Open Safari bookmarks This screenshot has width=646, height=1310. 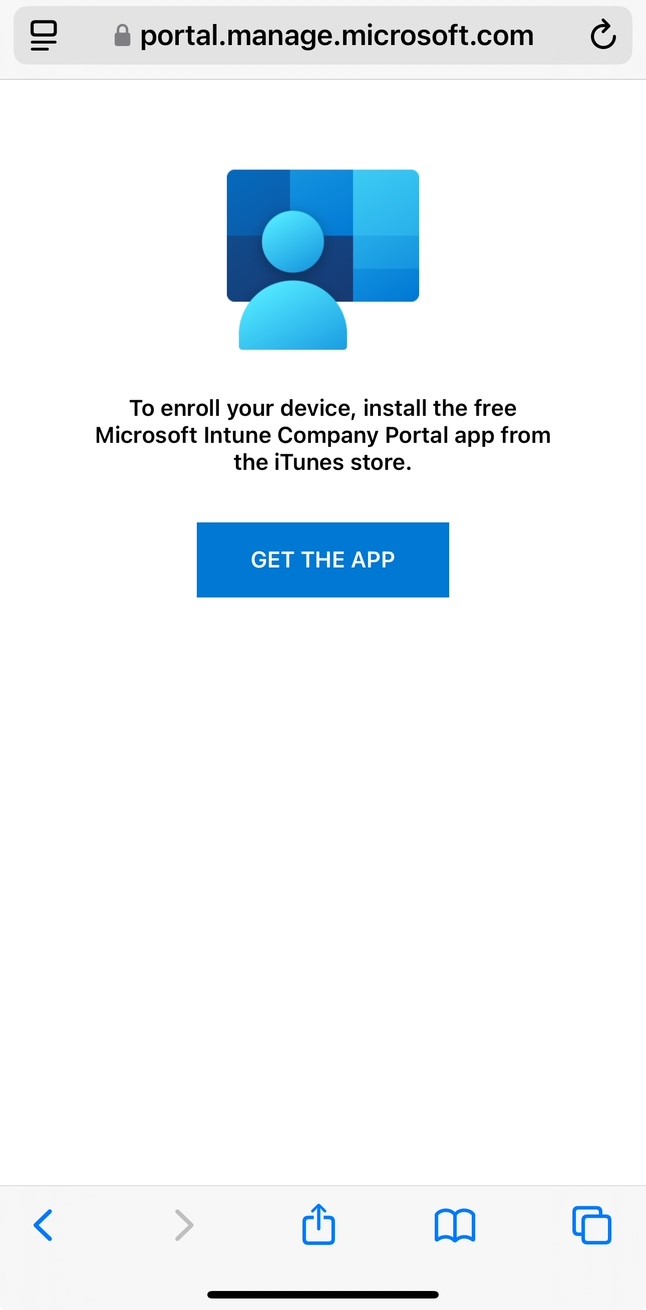point(455,1225)
